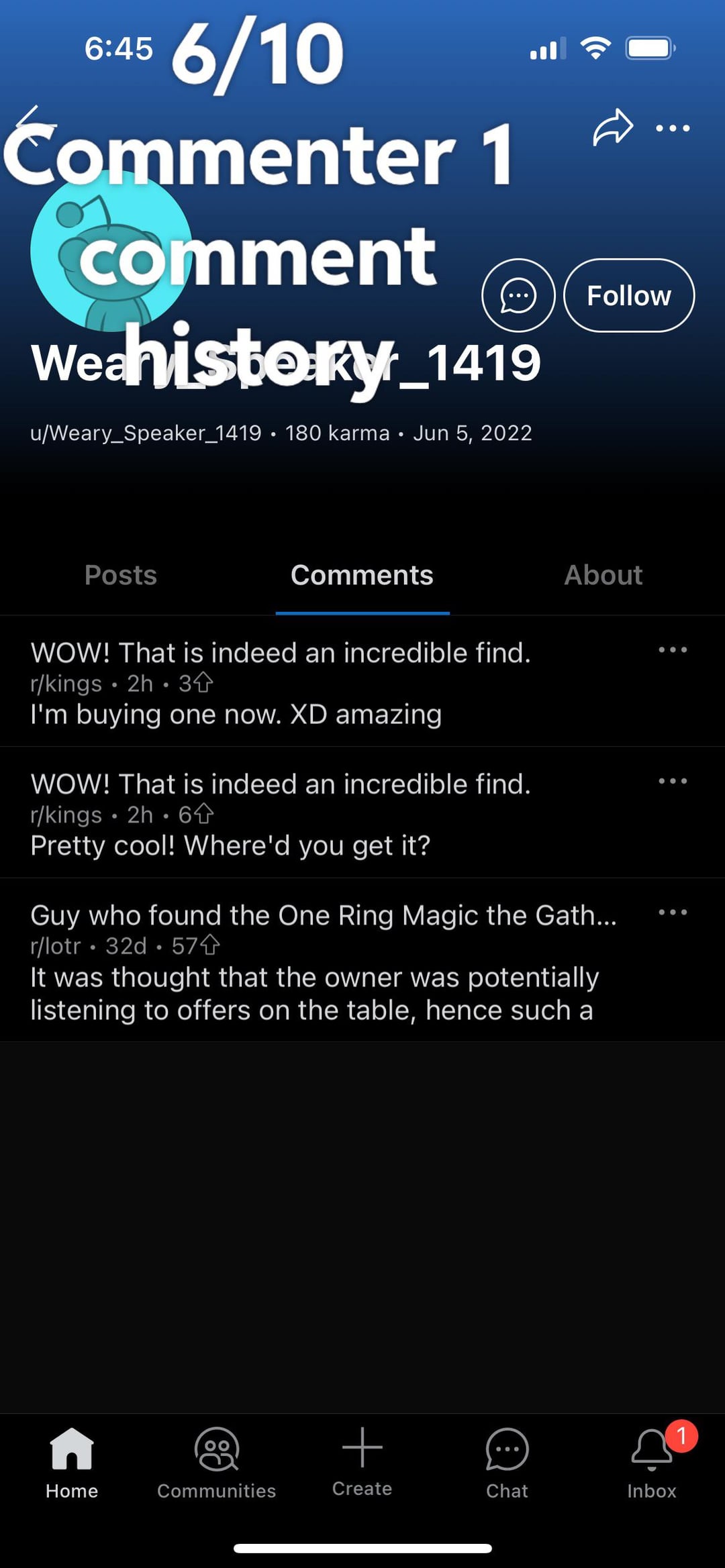Viewport: 725px width, 1568px height.
Task: Open the profile overflow menu
Action: [673, 128]
